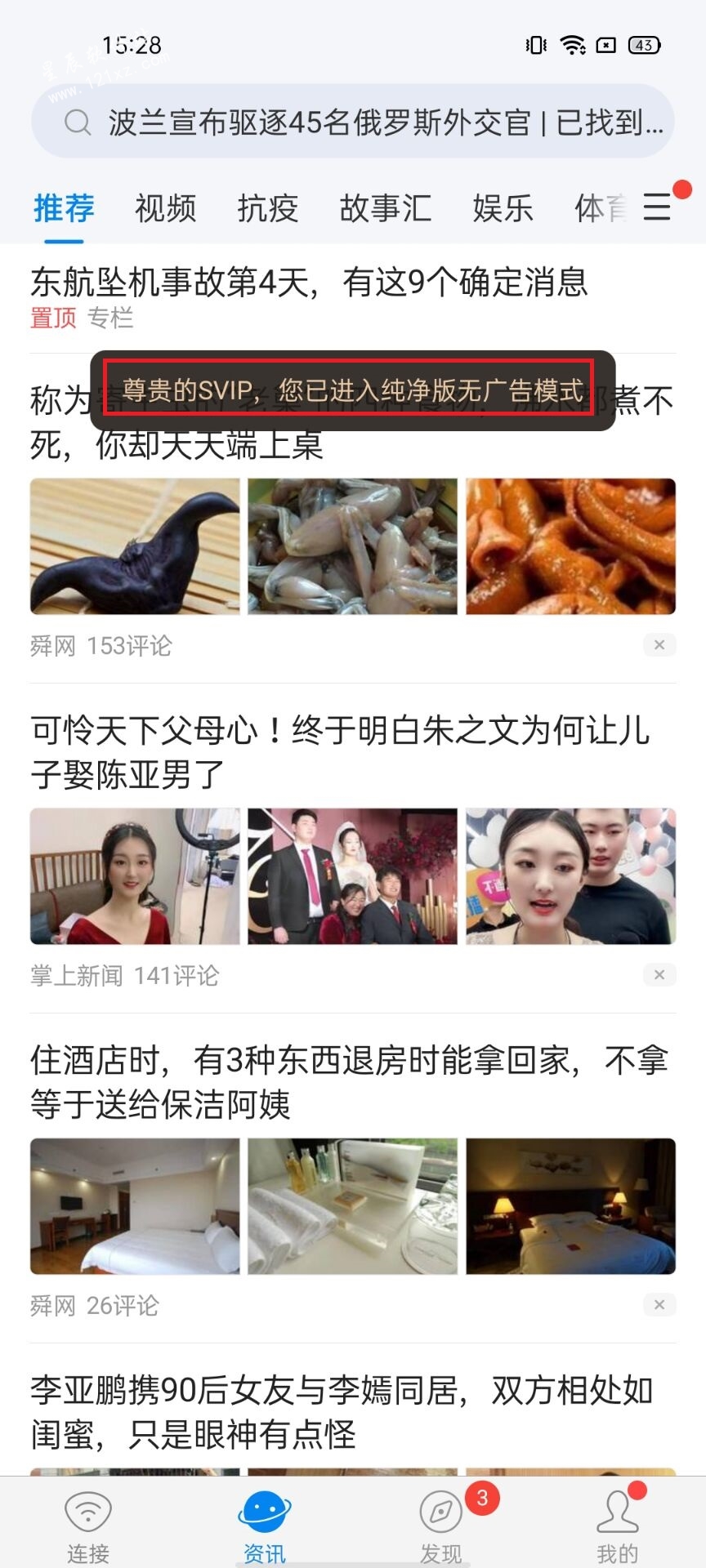Go to the 连接 tab
Viewport: 706px width, 1568px height.
pos(88,1526)
